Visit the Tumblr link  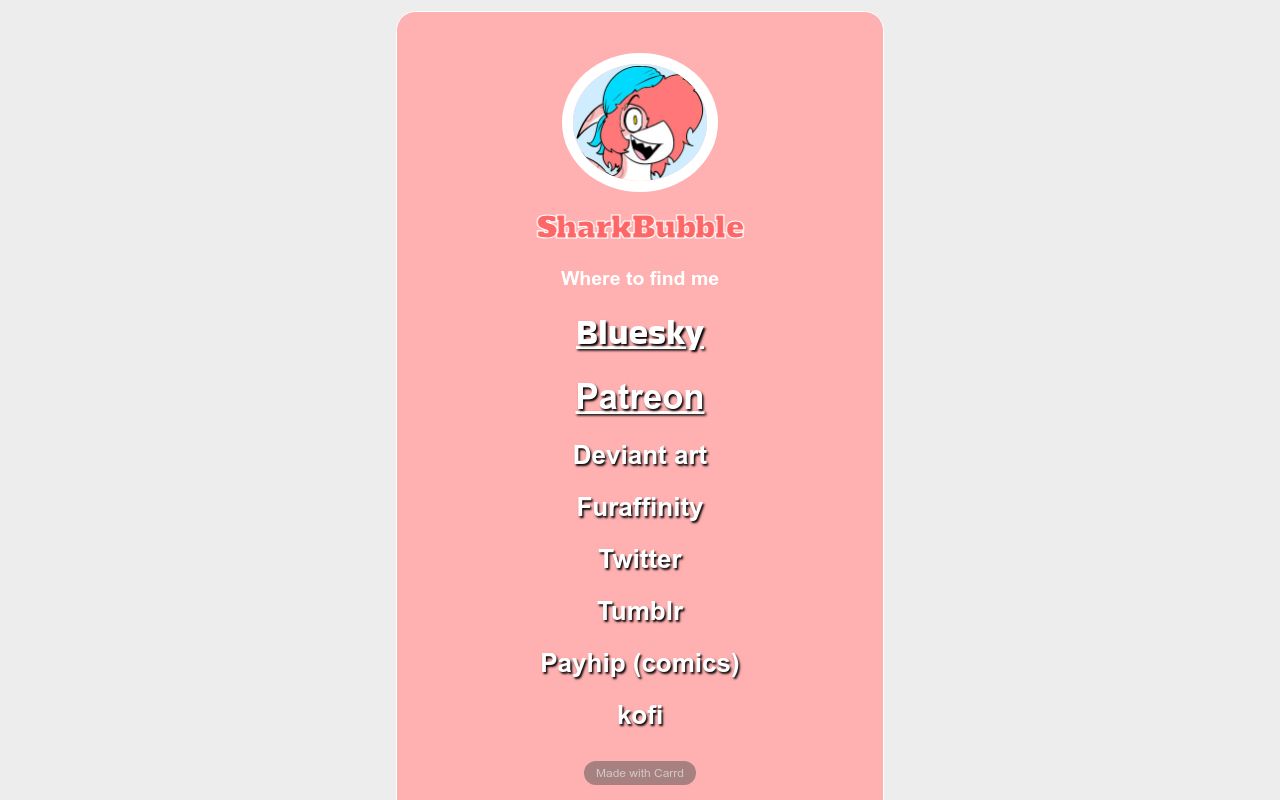point(640,611)
